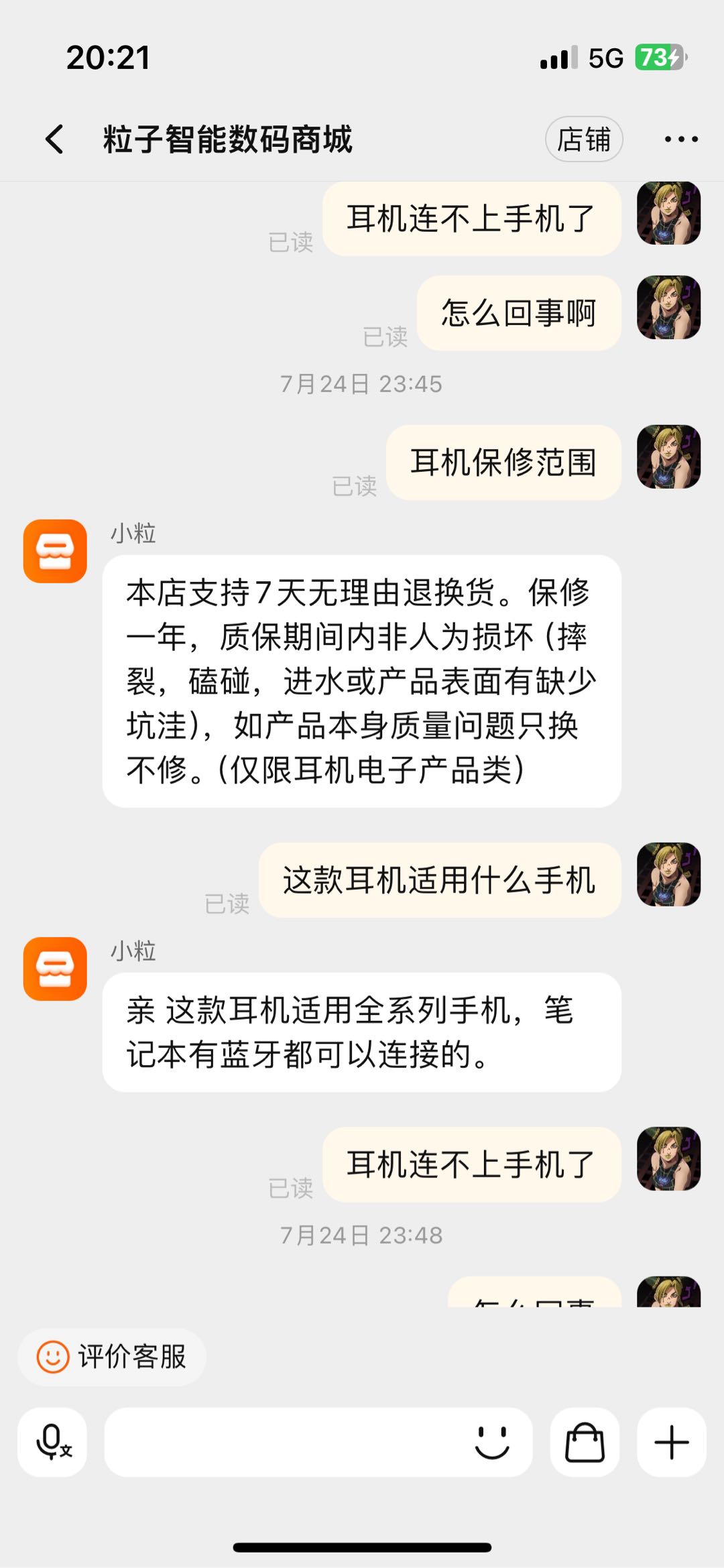This screenshot has height=1568, width=724.
Task: Open 小粒 customer service avatar above warranty reply
Action: click(55, 551)
